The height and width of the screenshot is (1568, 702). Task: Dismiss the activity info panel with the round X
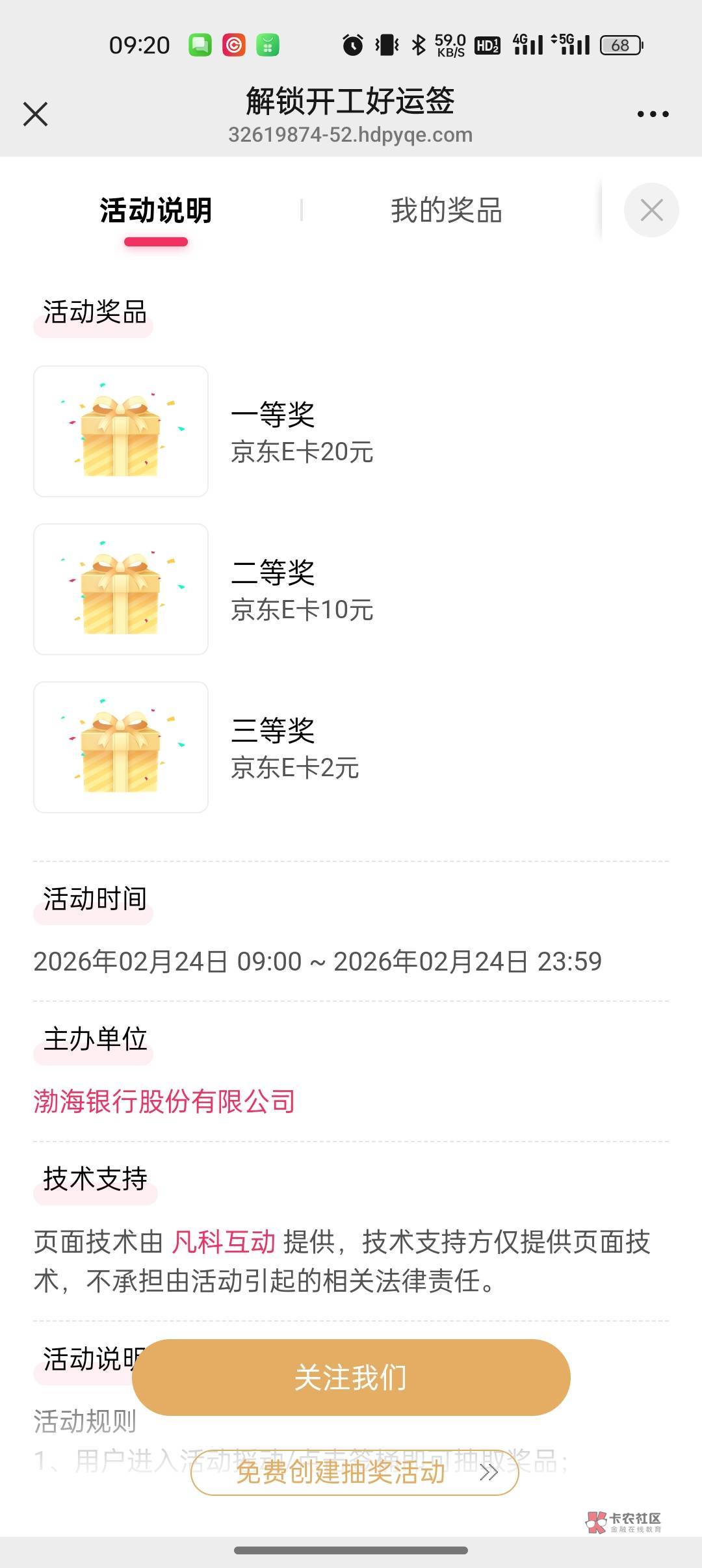click(651, 210)
